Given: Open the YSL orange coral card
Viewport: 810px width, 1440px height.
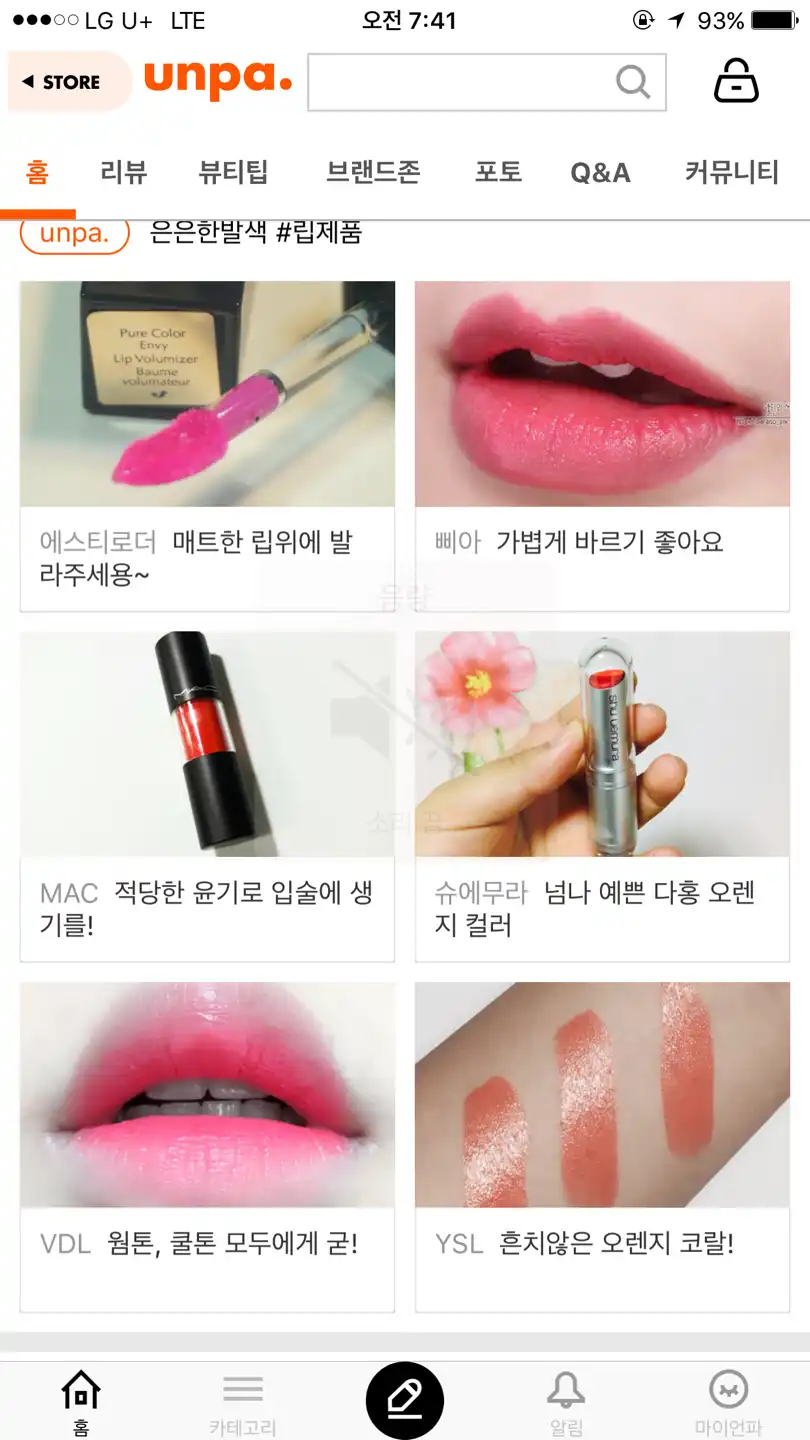Looking at the screenshot, I should tap(602, 1145).
